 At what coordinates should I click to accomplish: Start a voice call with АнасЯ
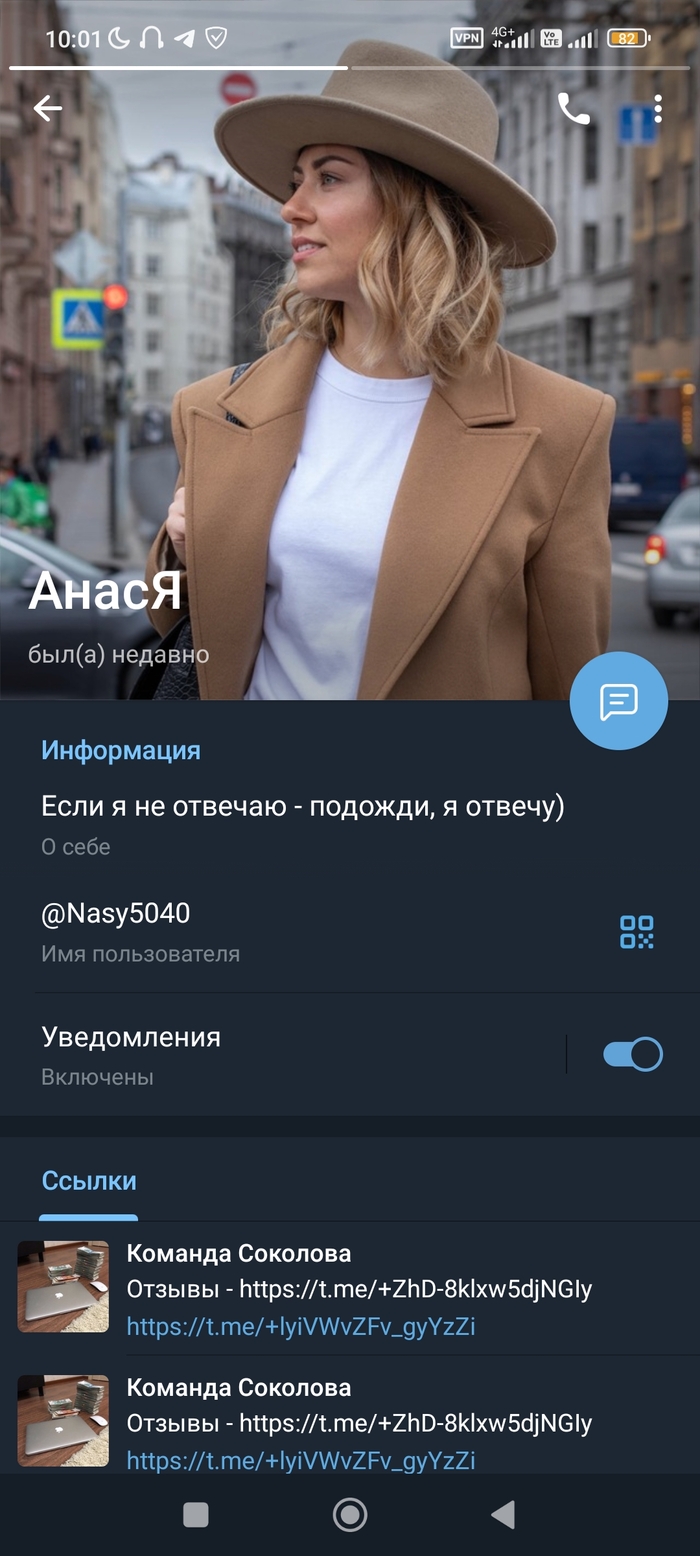pos(573,109)
